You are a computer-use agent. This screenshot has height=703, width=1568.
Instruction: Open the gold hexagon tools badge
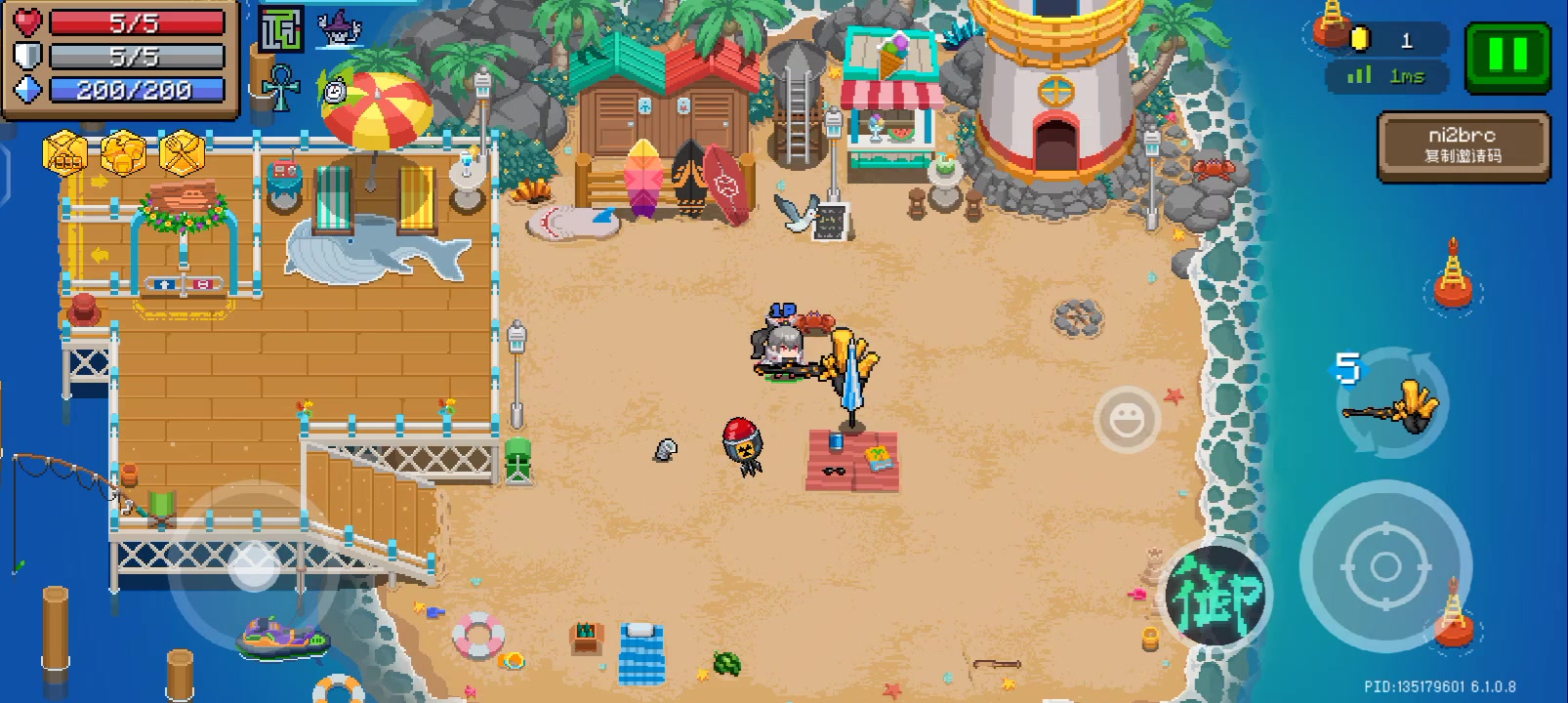182,154
